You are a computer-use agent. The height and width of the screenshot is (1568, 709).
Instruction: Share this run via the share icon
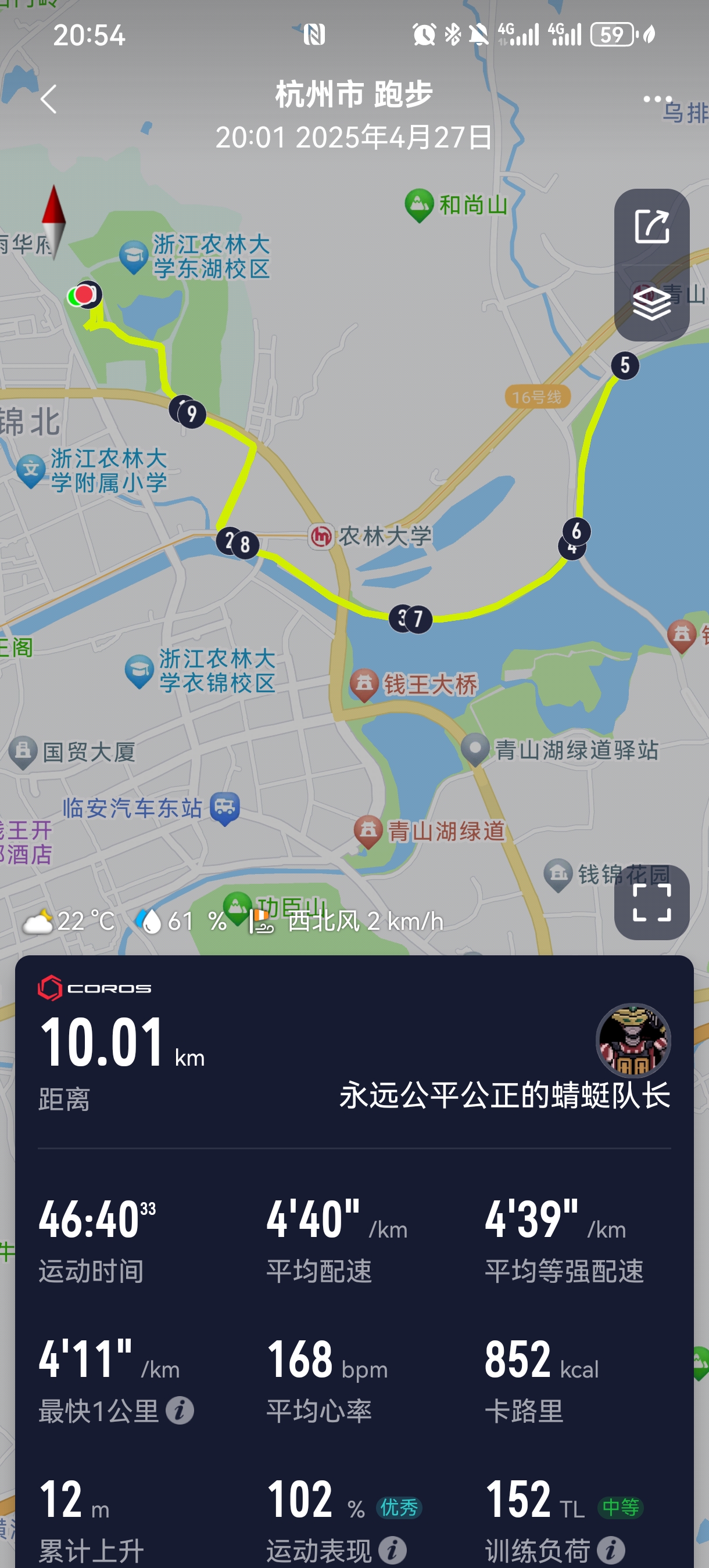(651, 227)
